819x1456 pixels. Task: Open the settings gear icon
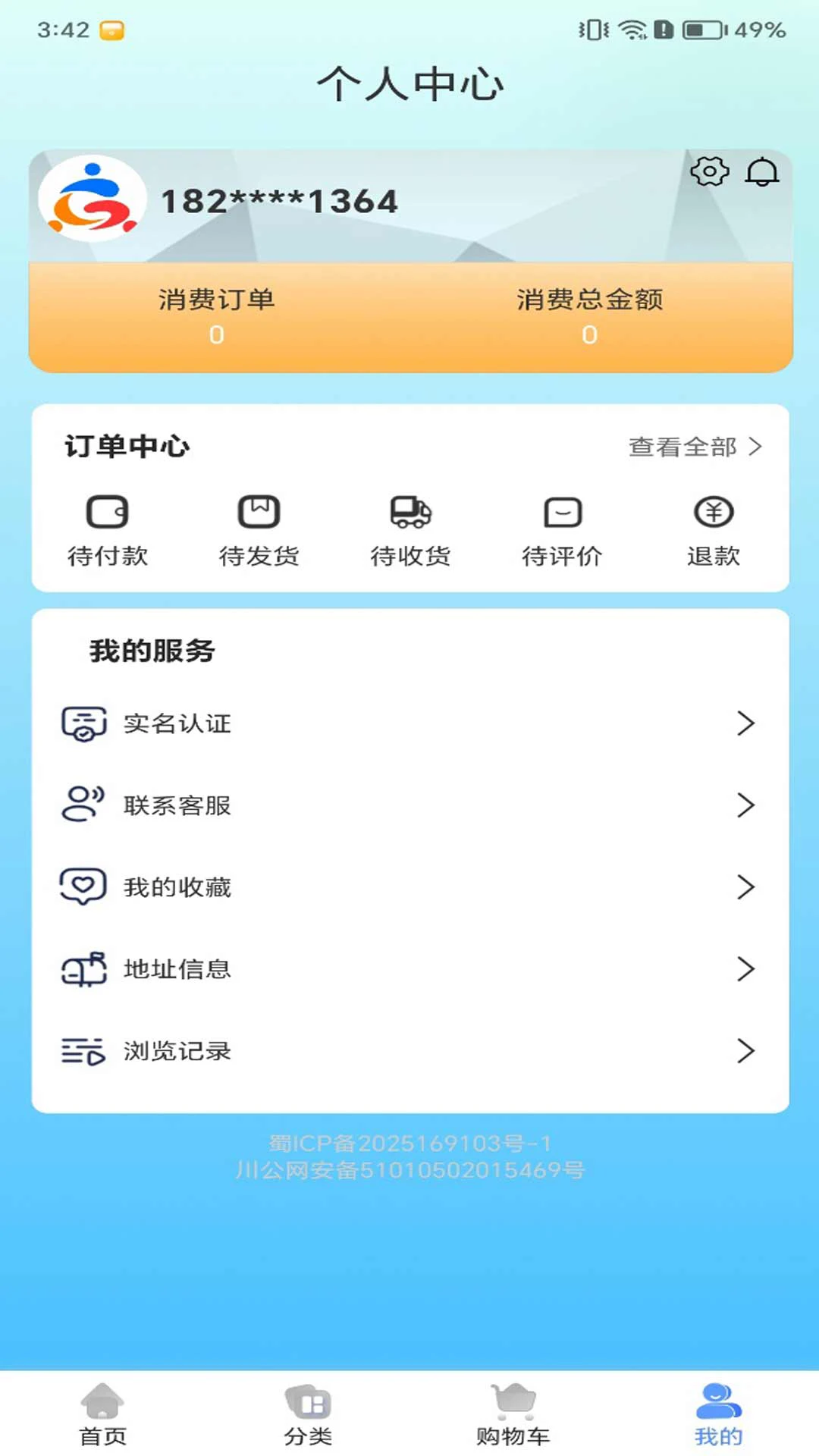click(x=709, y=173)
